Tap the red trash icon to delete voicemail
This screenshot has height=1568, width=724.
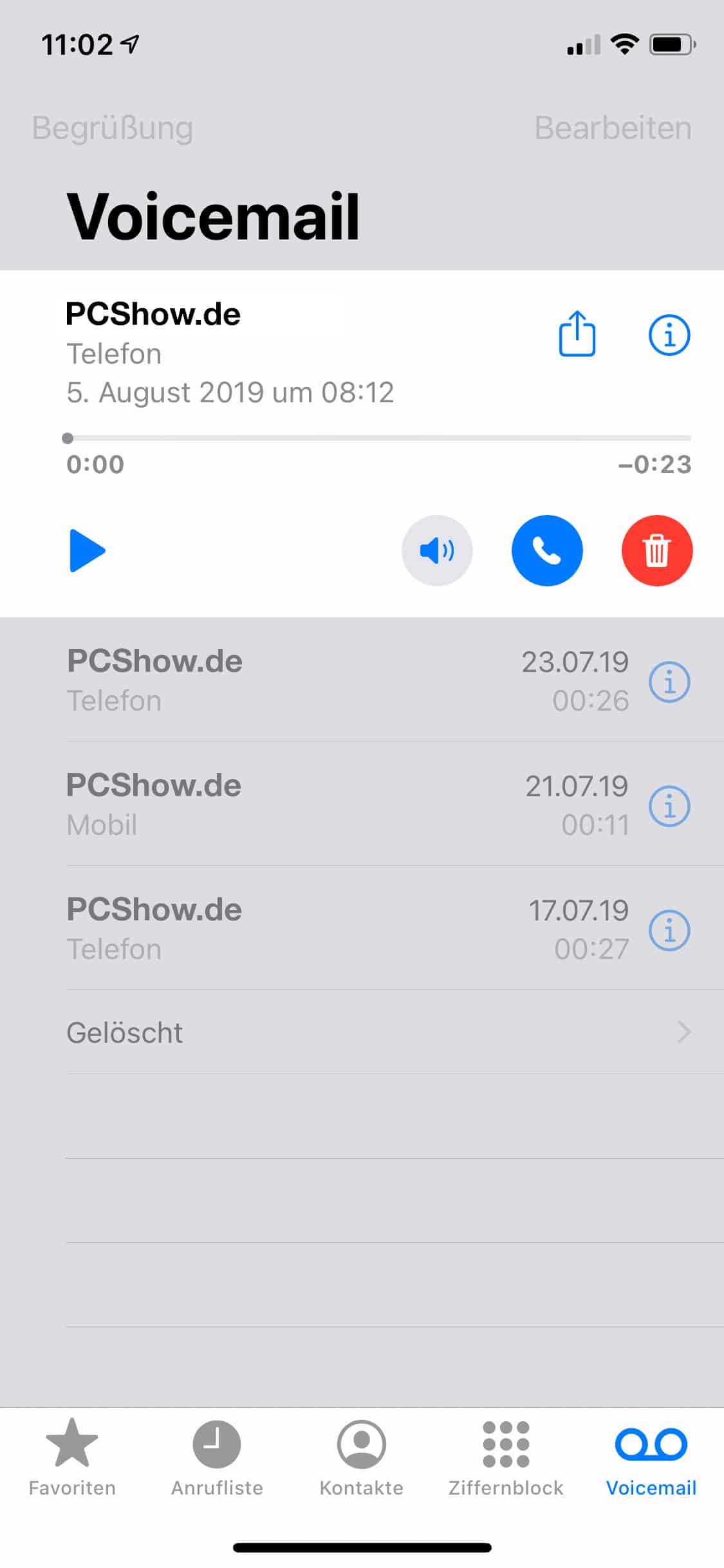(656, 550)
